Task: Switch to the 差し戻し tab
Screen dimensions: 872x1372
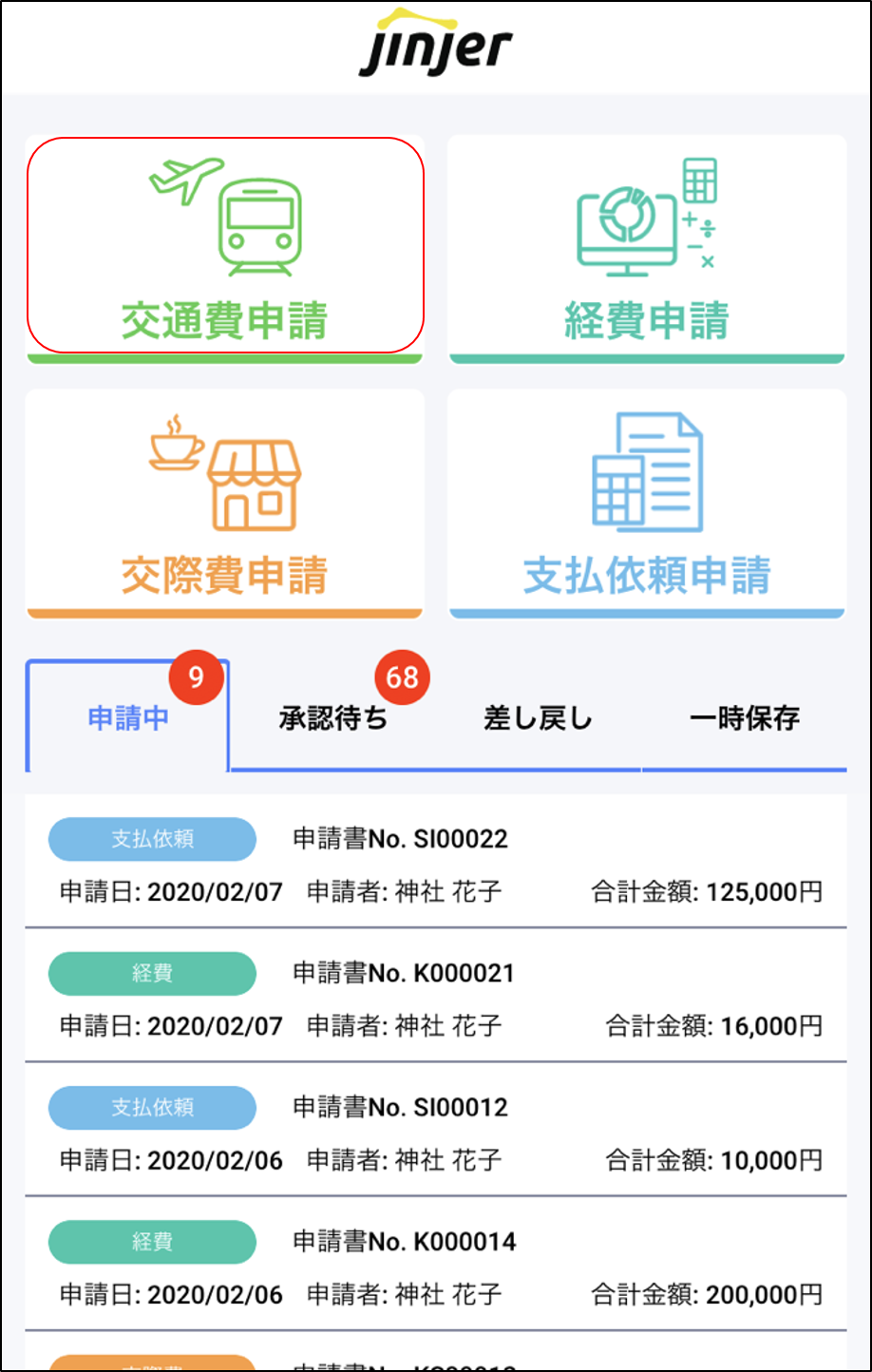Action: pyautogui.click(x=538, y=717)
